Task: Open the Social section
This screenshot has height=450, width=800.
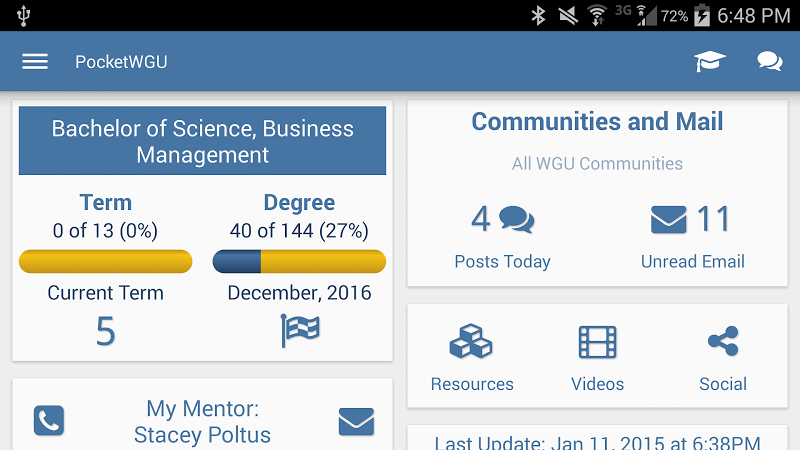Action: pos(722,358)
